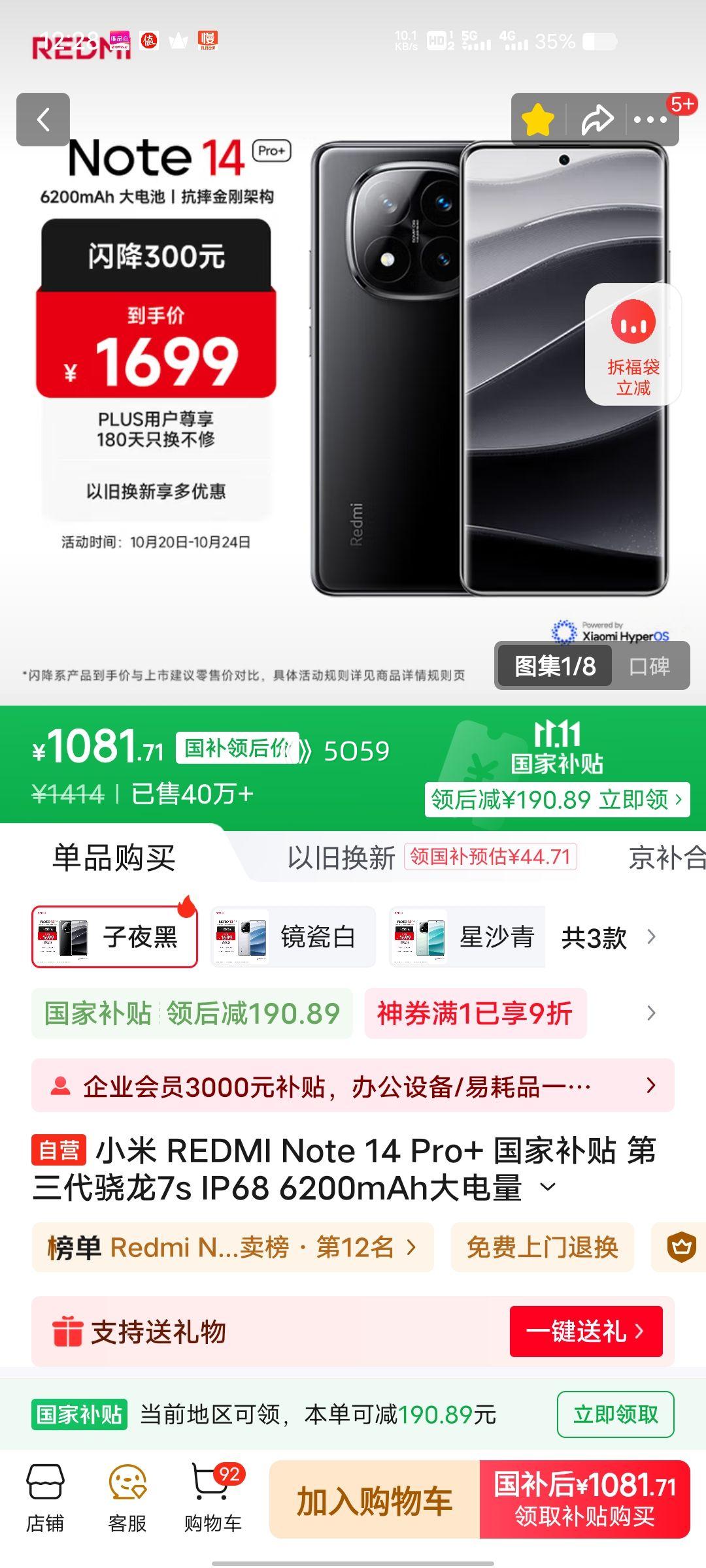Image resolution: width=706 pixels, height=1568 pixels.
Task: Switch to the 口碑 reviews tab
Action: [x=649, y=666]
